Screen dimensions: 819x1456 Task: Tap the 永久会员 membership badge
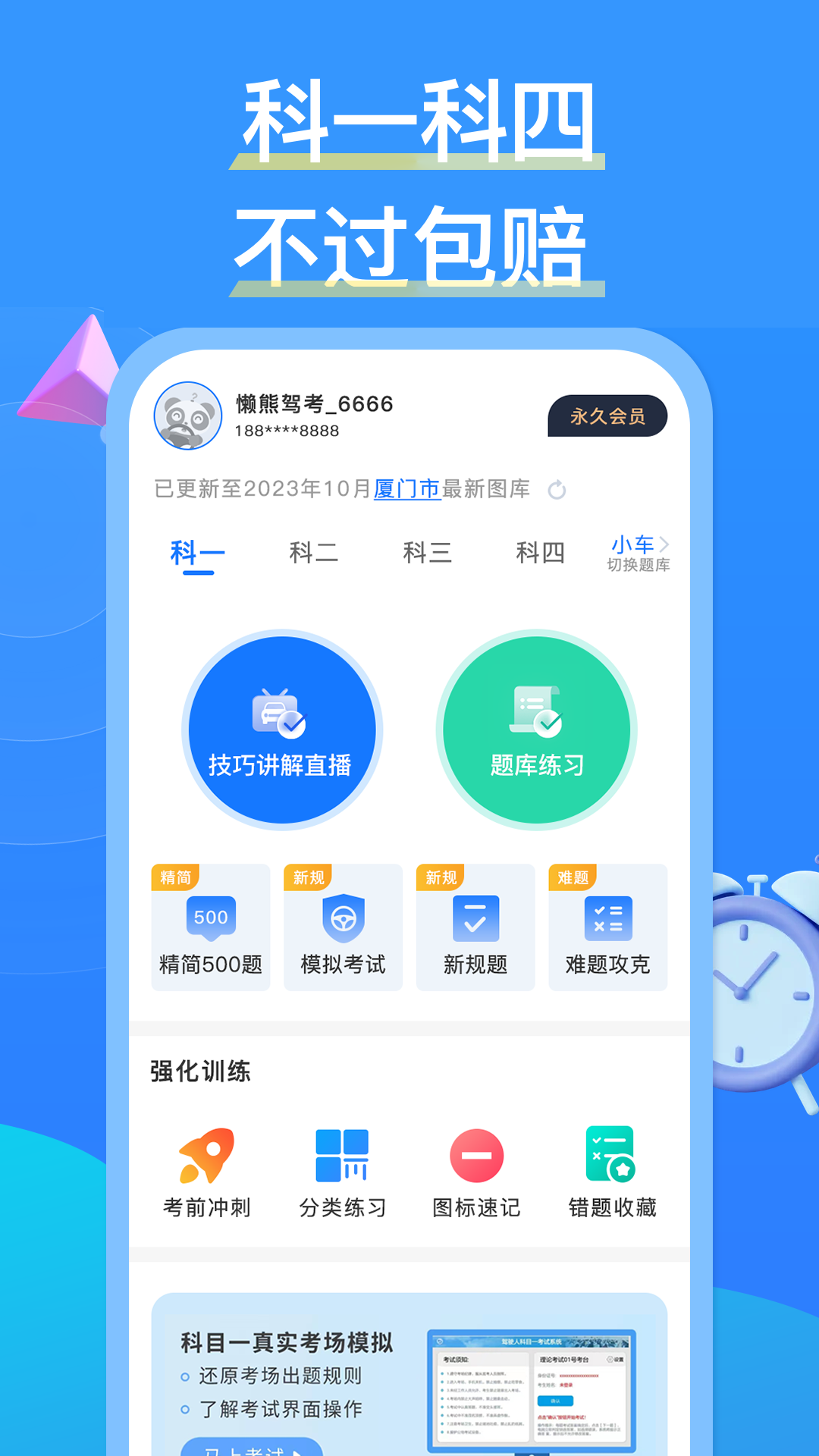607,416
